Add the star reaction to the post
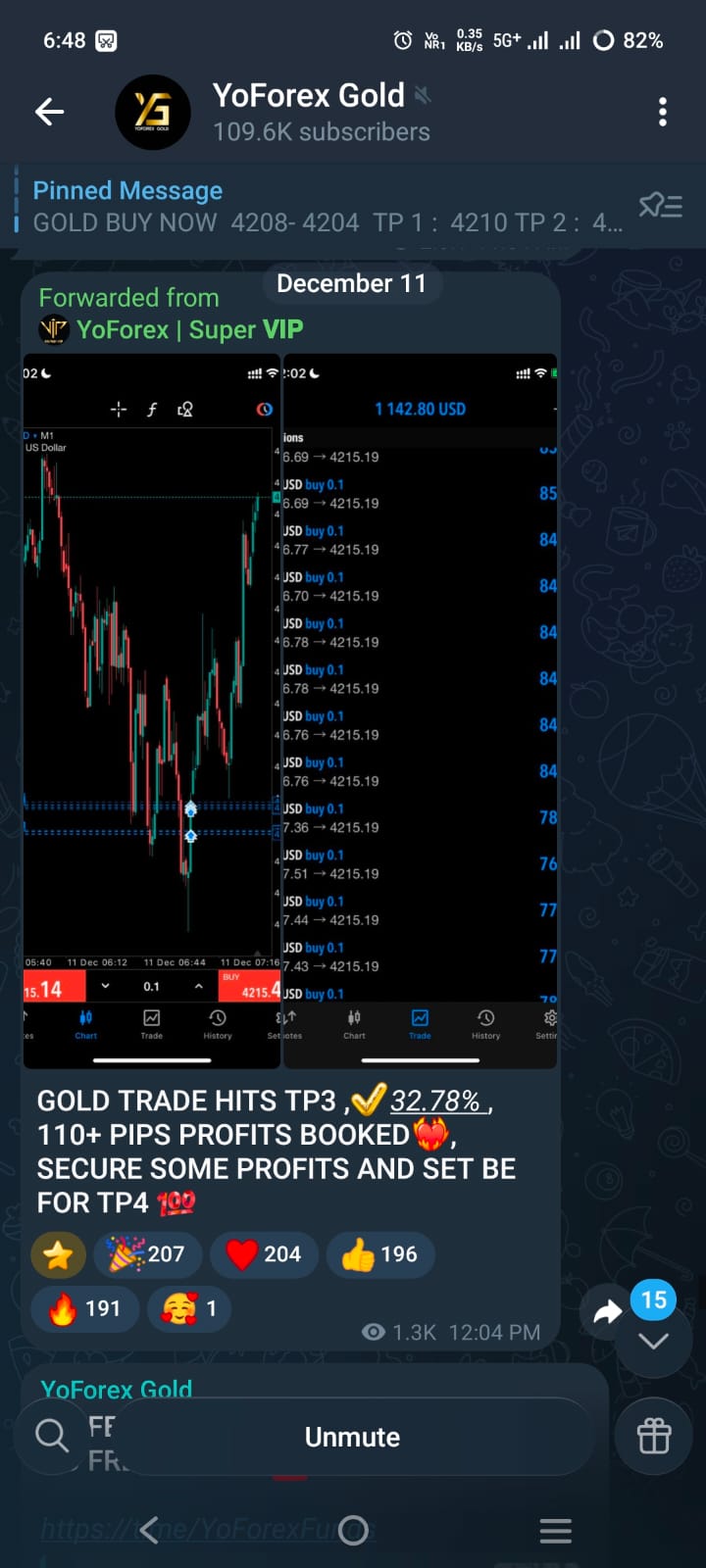706x1568 pixels. coord(58,1254)
